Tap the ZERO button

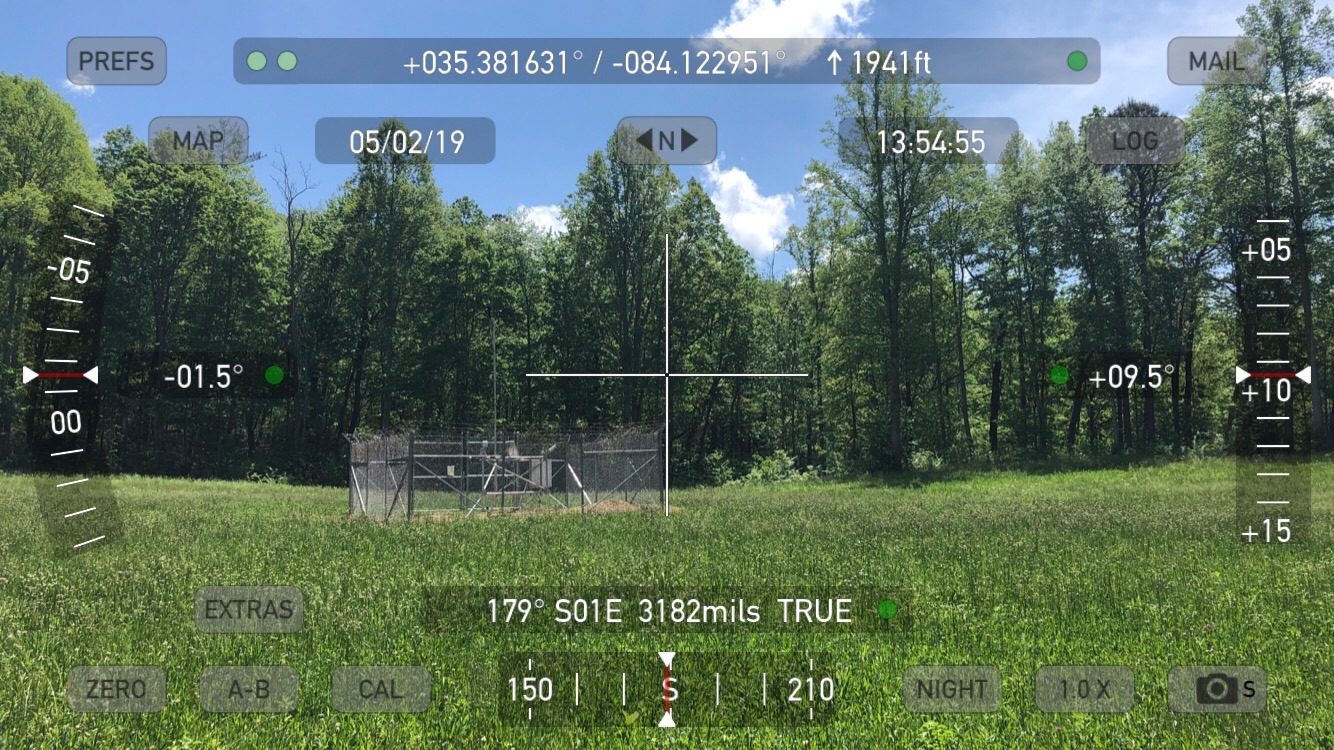116,689
